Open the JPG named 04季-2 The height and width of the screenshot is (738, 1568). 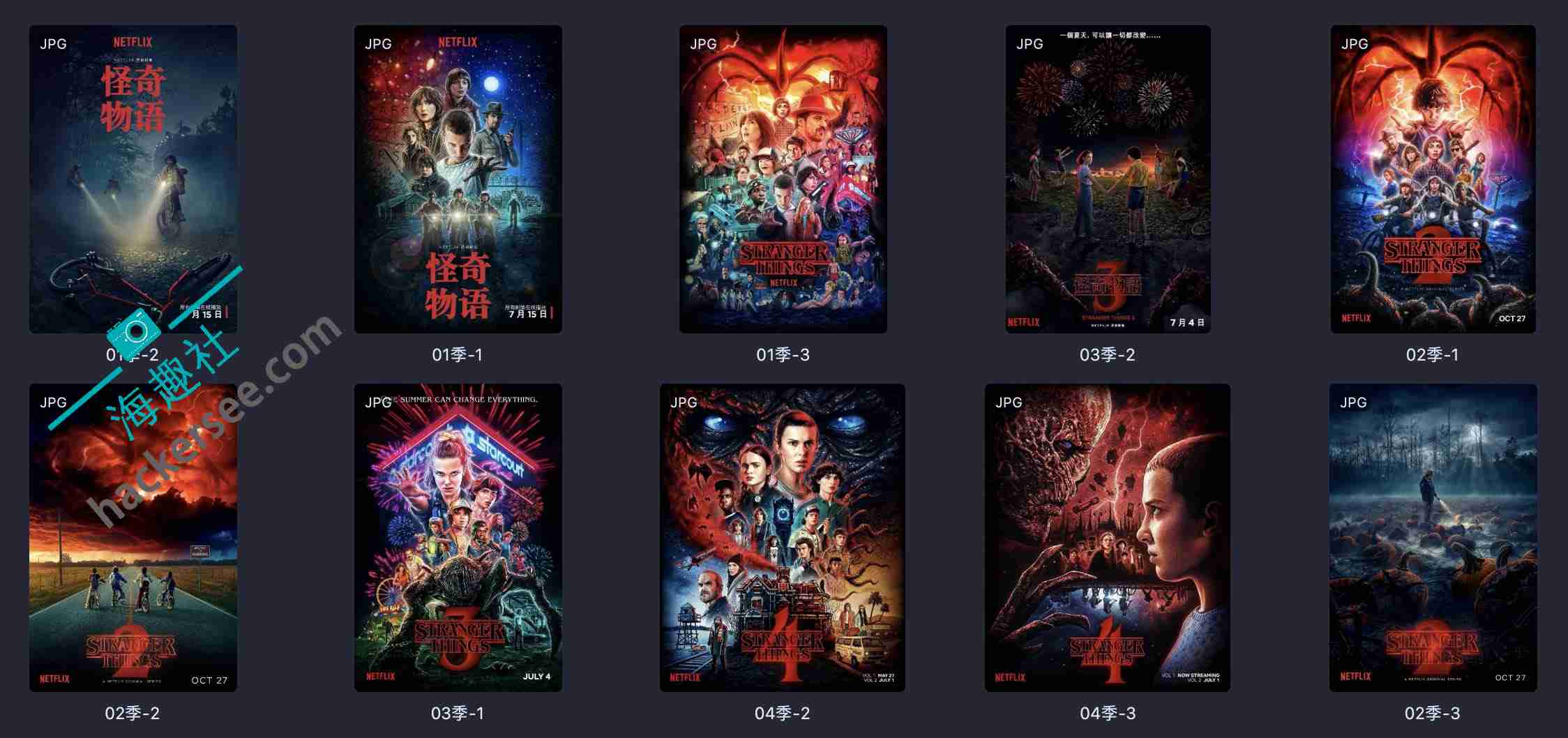[782, 538]
